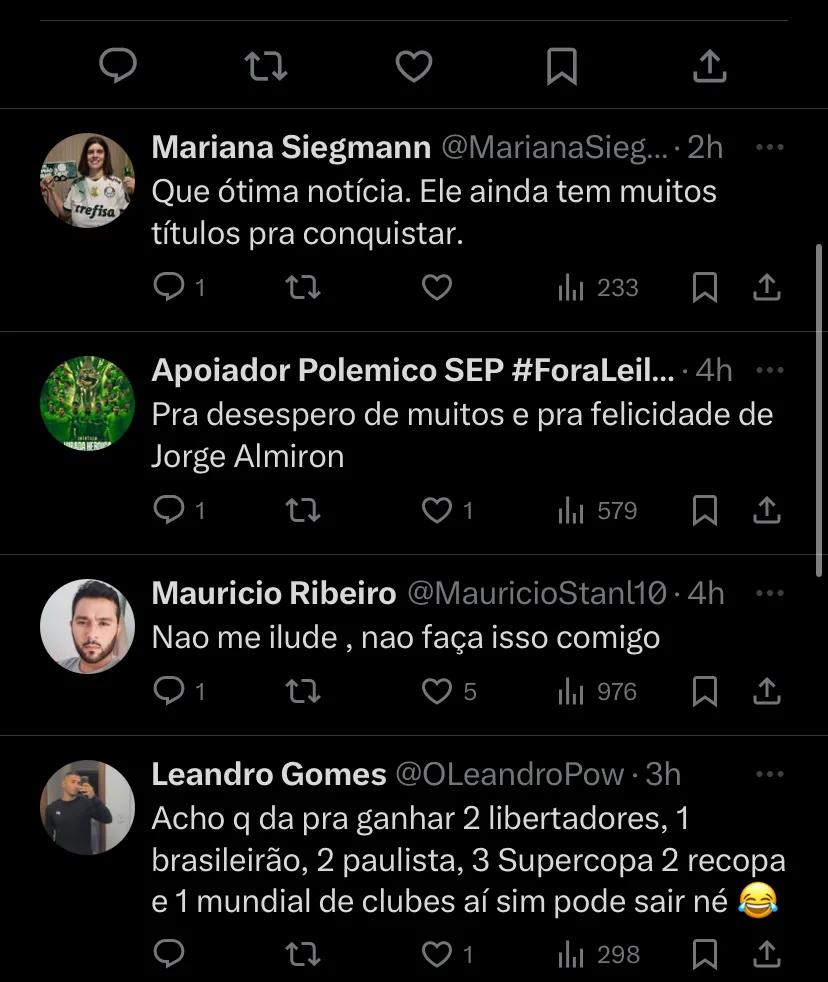Like Mauricio Ribeiro's reply
This screenshot has width=828, height=982.
pyautogui.click(x=437, y=692)
